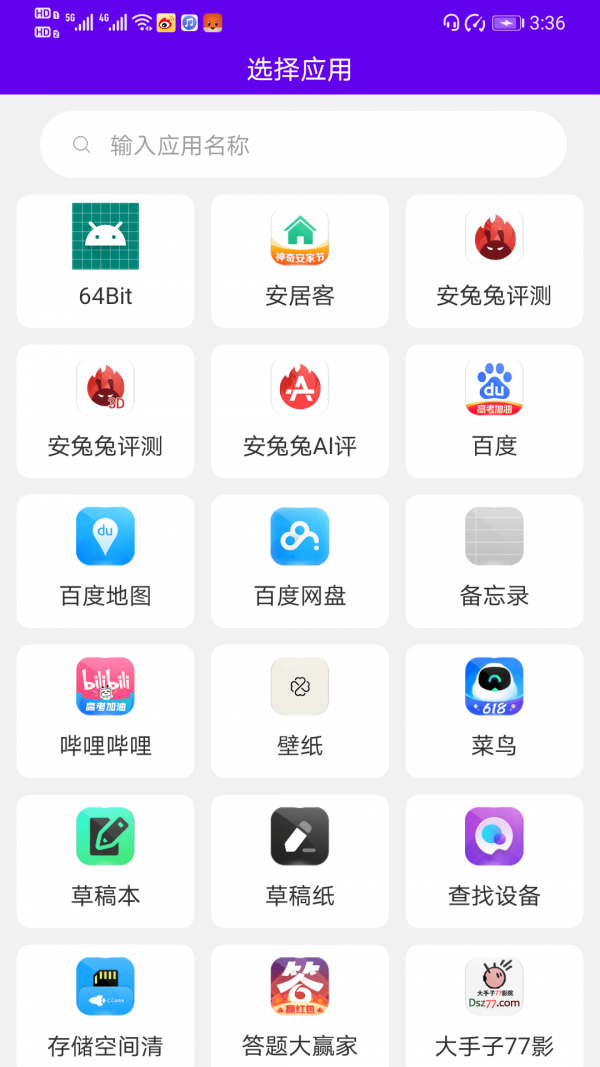Choose the 草稿纸 app

pos(300,860)
